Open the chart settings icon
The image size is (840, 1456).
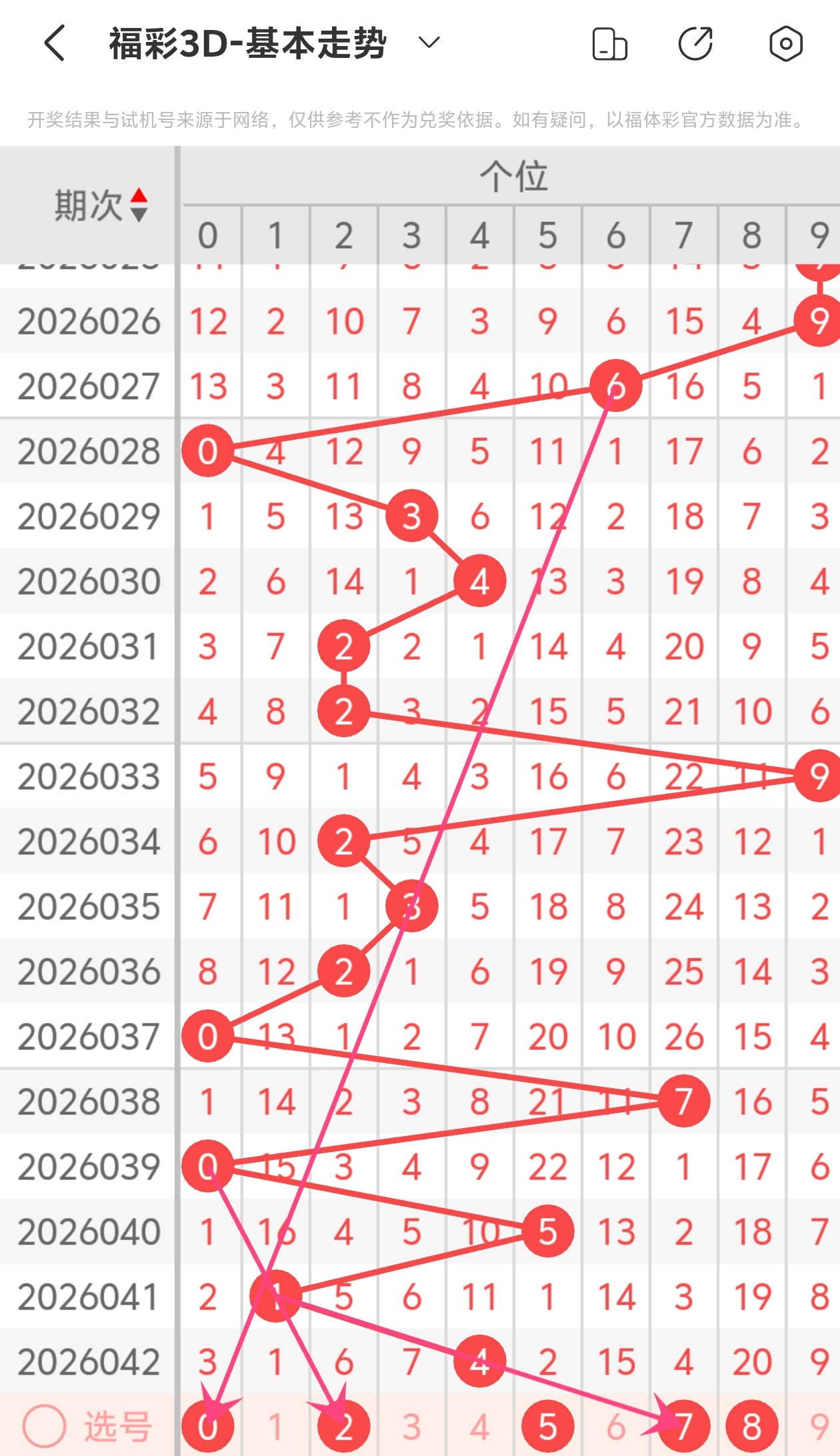785,44
